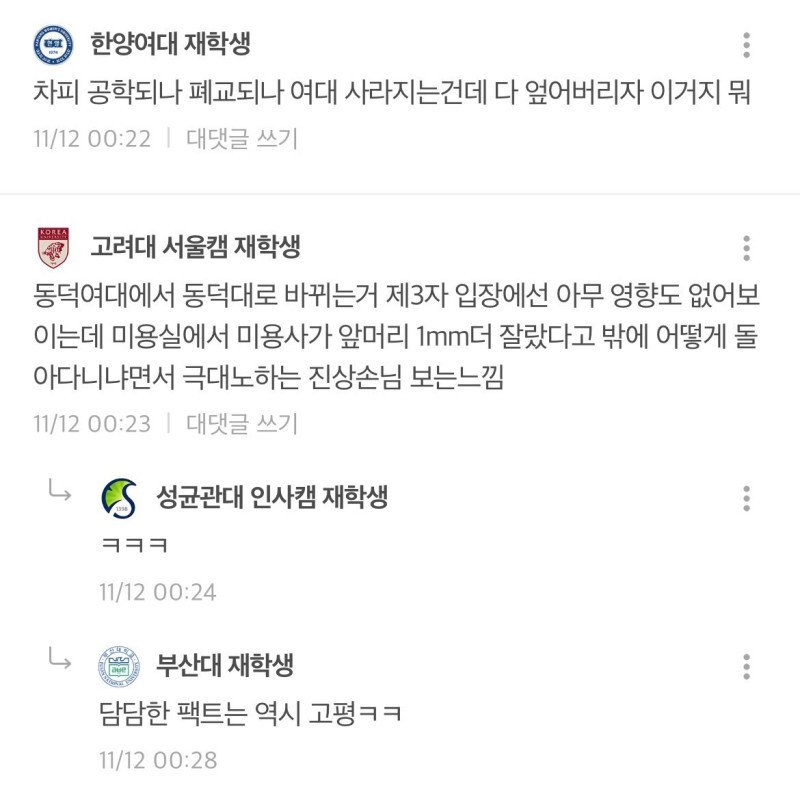The image size is (800, 794).
Task: Open more options for 고려대 서울캠 재학생's comment
Action: (746, 248)
